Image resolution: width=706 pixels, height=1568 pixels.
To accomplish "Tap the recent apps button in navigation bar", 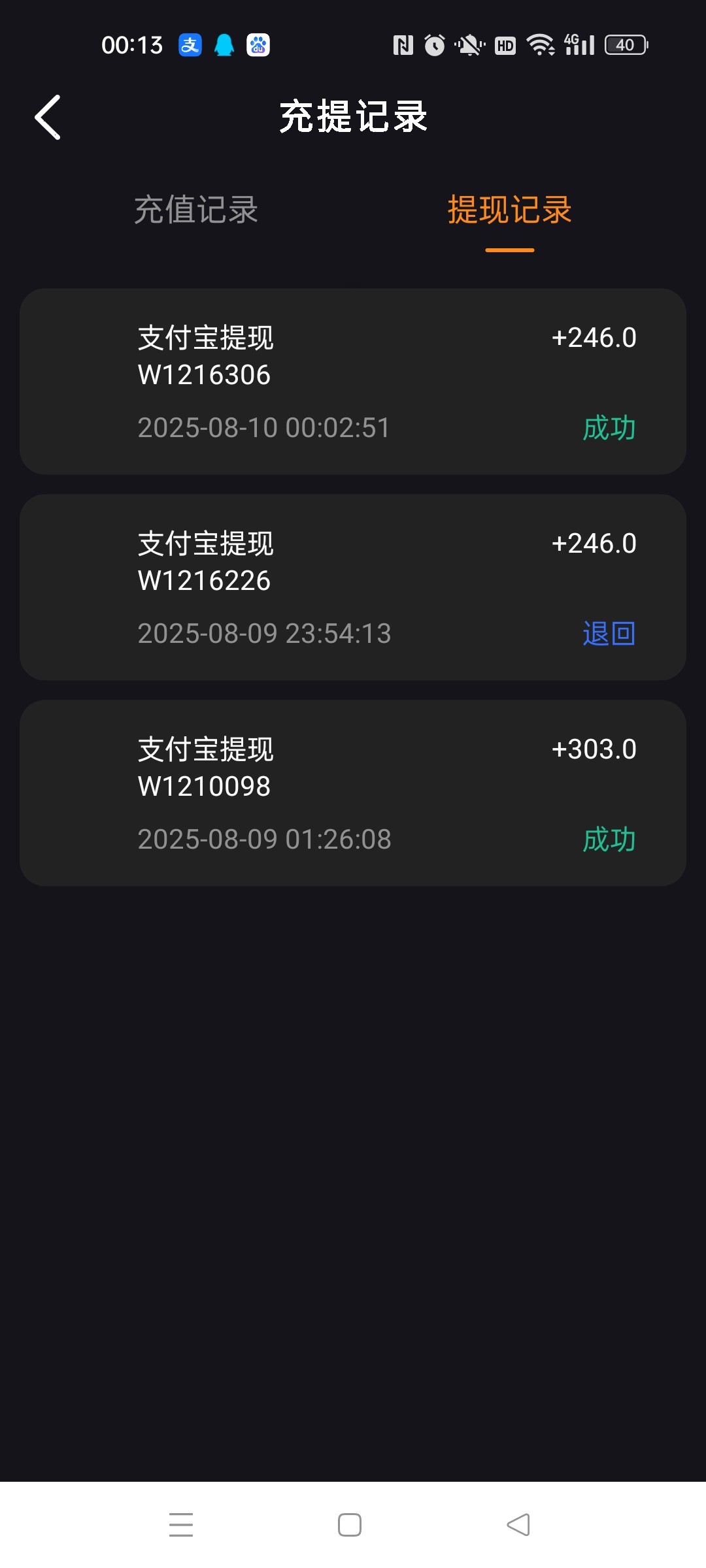I will (182, 1525).
